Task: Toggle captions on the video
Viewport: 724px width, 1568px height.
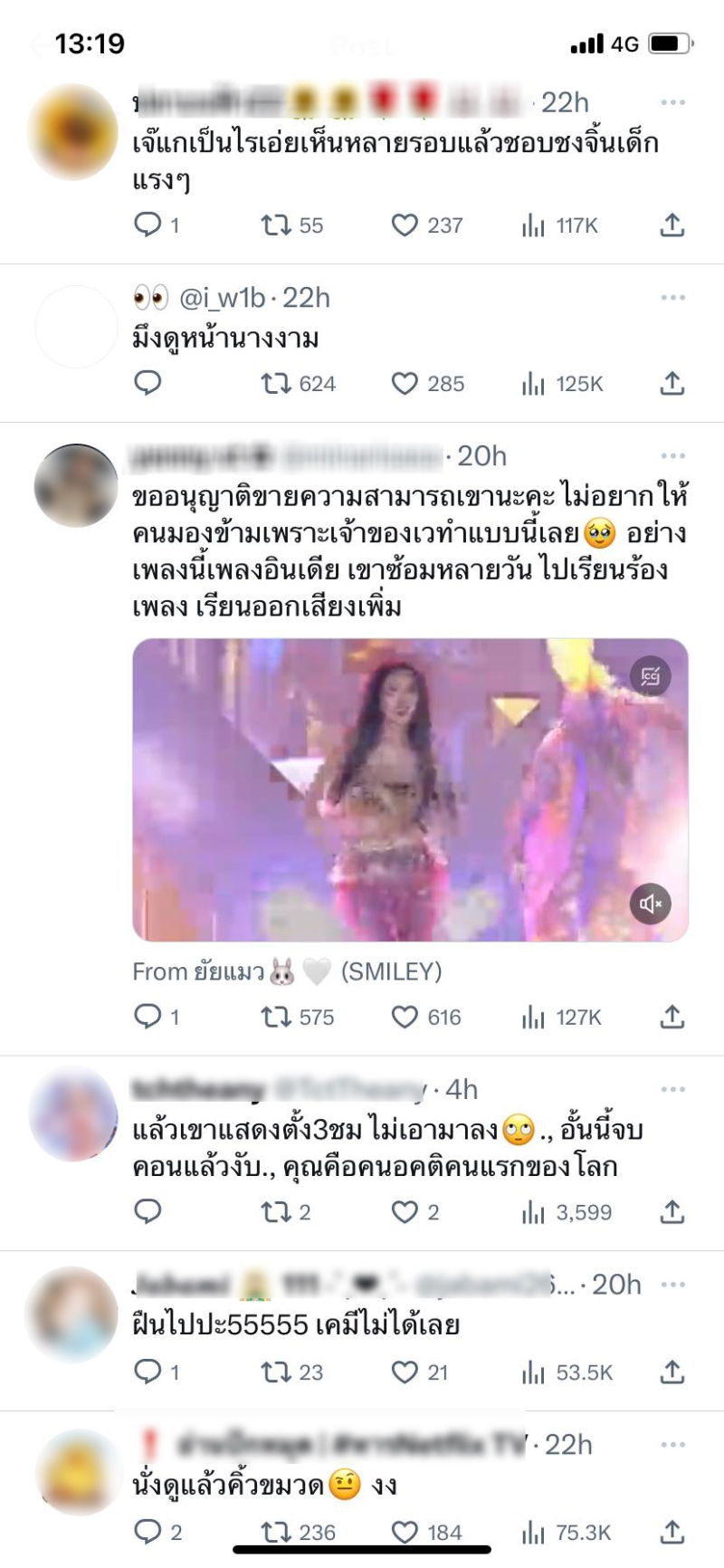Action: pyautogui.click(x=651, y=676)
